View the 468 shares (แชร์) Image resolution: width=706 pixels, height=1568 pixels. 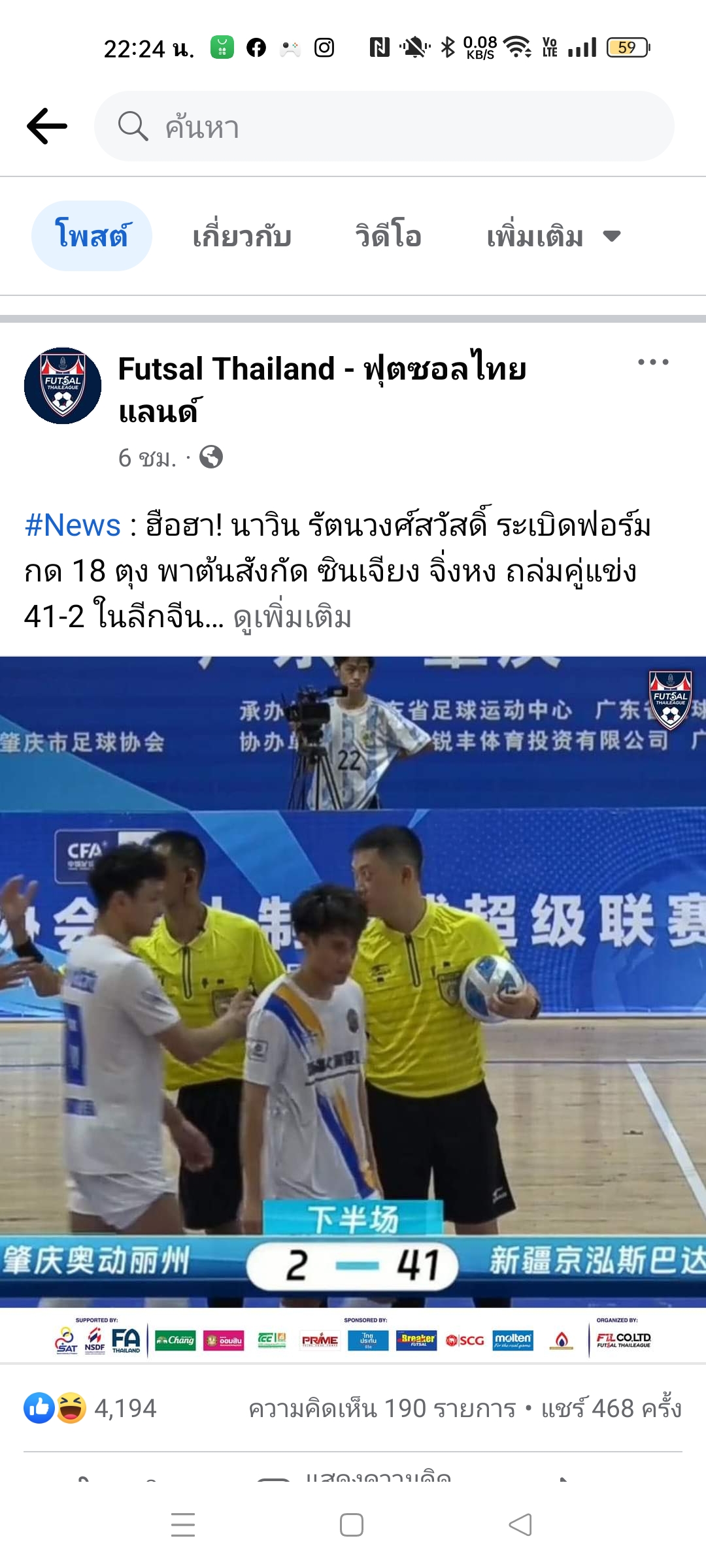611,1409
